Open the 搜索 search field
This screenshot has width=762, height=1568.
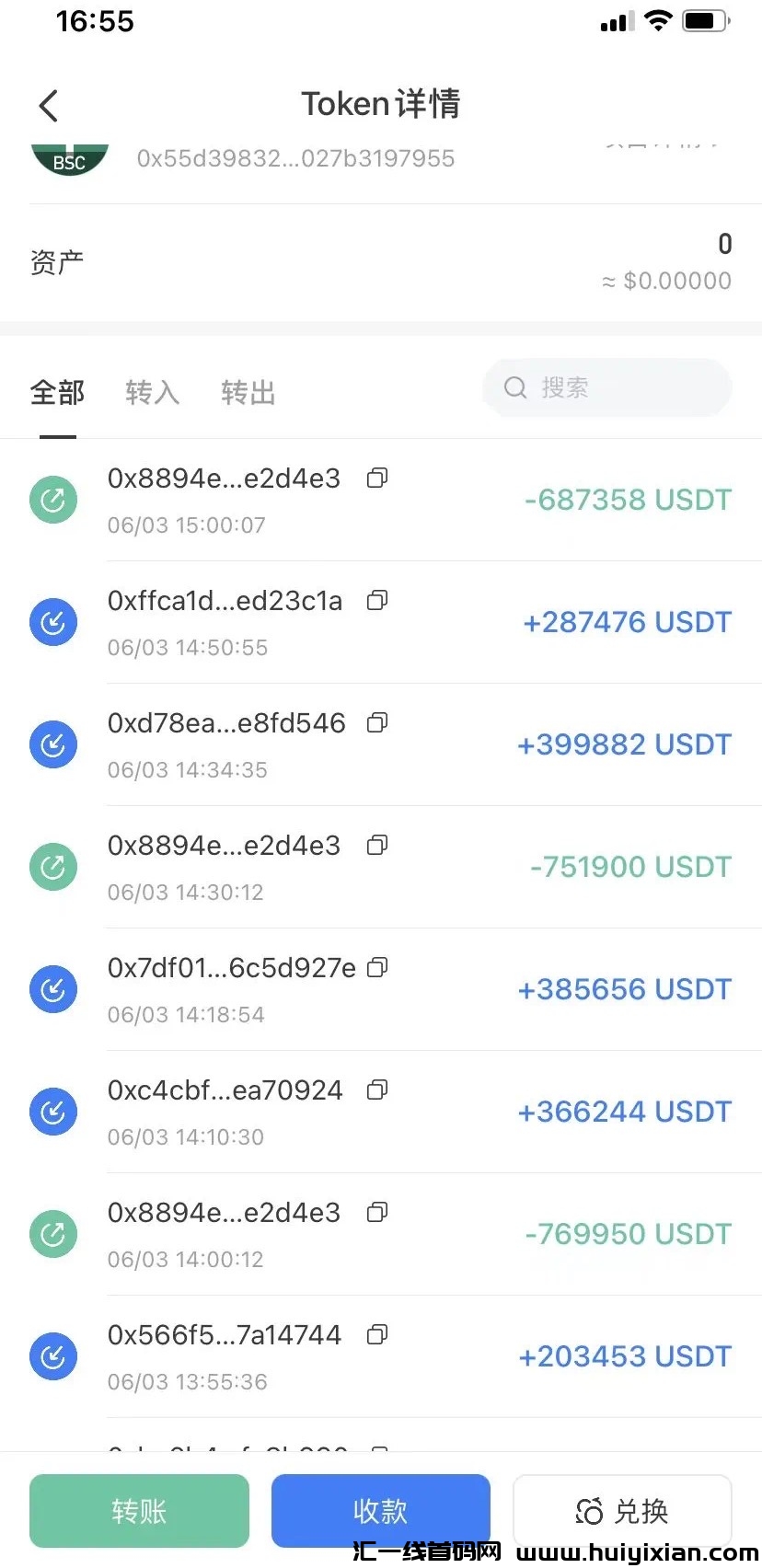607,387
